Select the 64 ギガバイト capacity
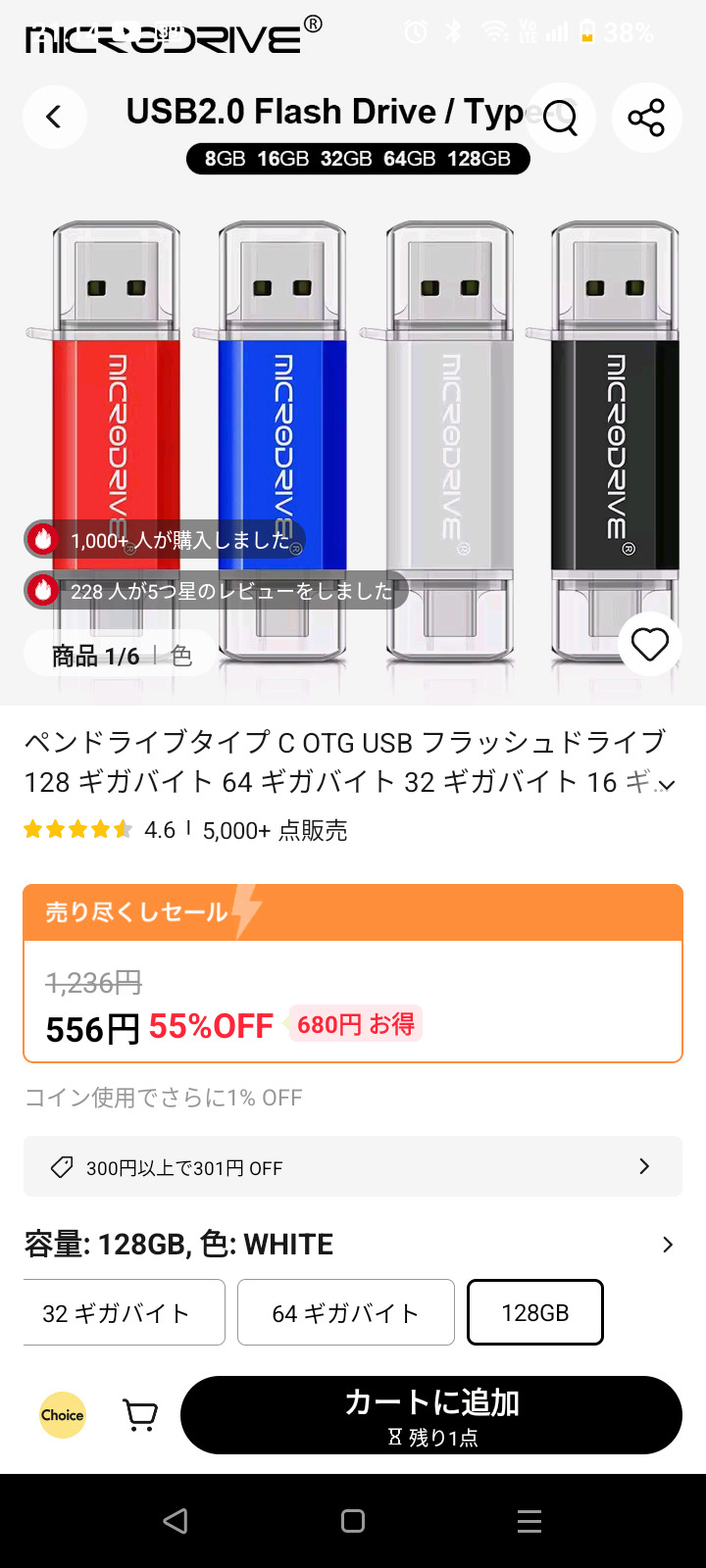This screenshot has width=706, height=1568. (x=345, y=1313)
